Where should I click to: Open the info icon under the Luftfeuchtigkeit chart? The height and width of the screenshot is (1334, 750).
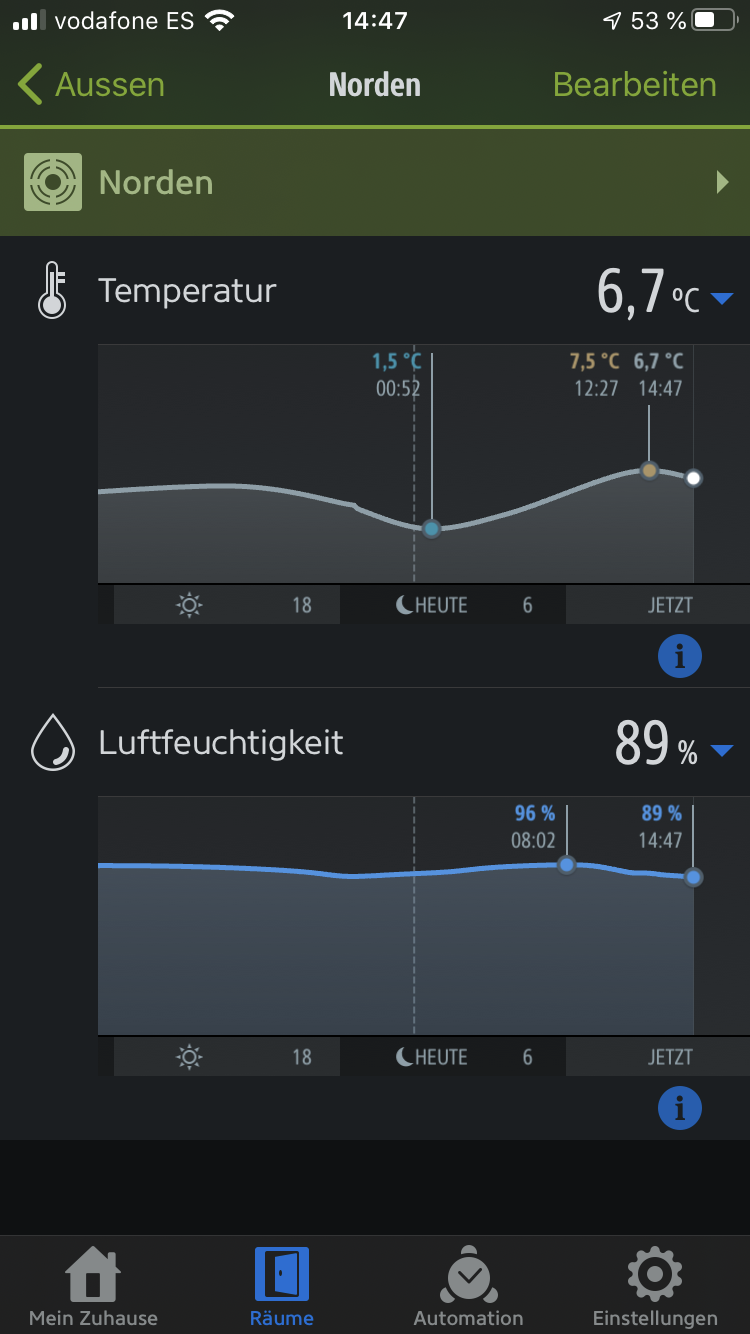pos(680,1108)
